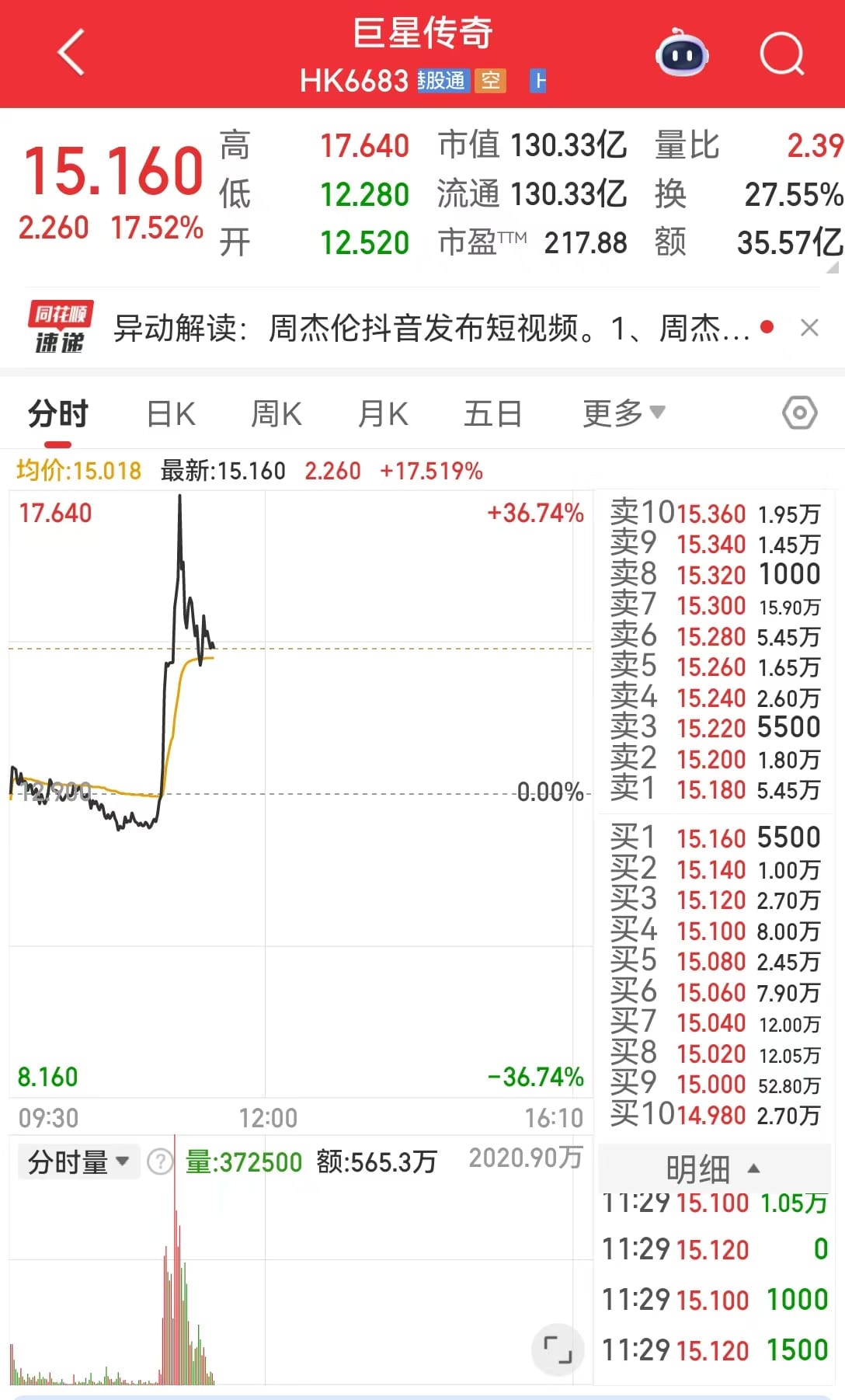Click the red notification dot on the news banner
Image resolution: width=845 pixels, height=1400 pixels.
(768, 328)
